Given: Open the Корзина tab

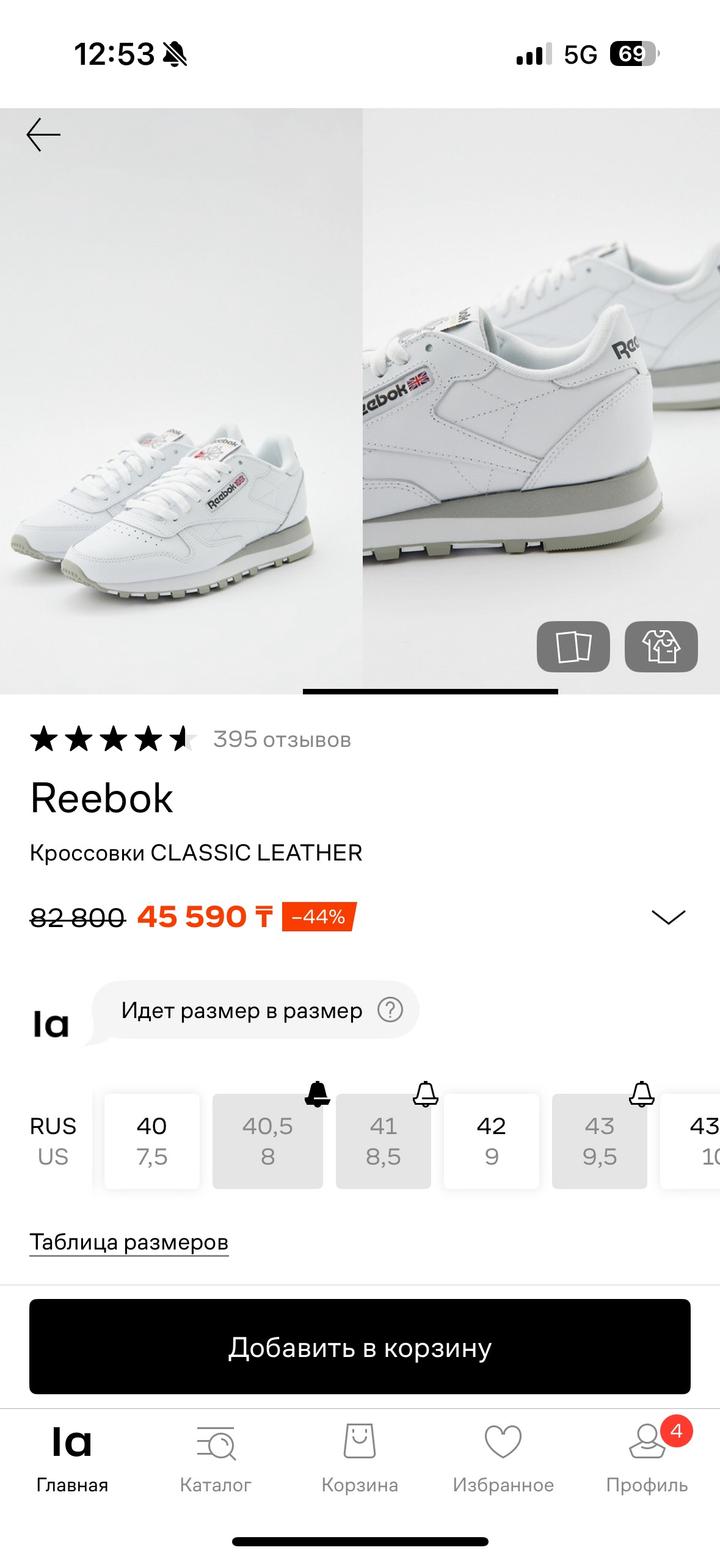Looking at the screenshot, I should point(360,1459).
